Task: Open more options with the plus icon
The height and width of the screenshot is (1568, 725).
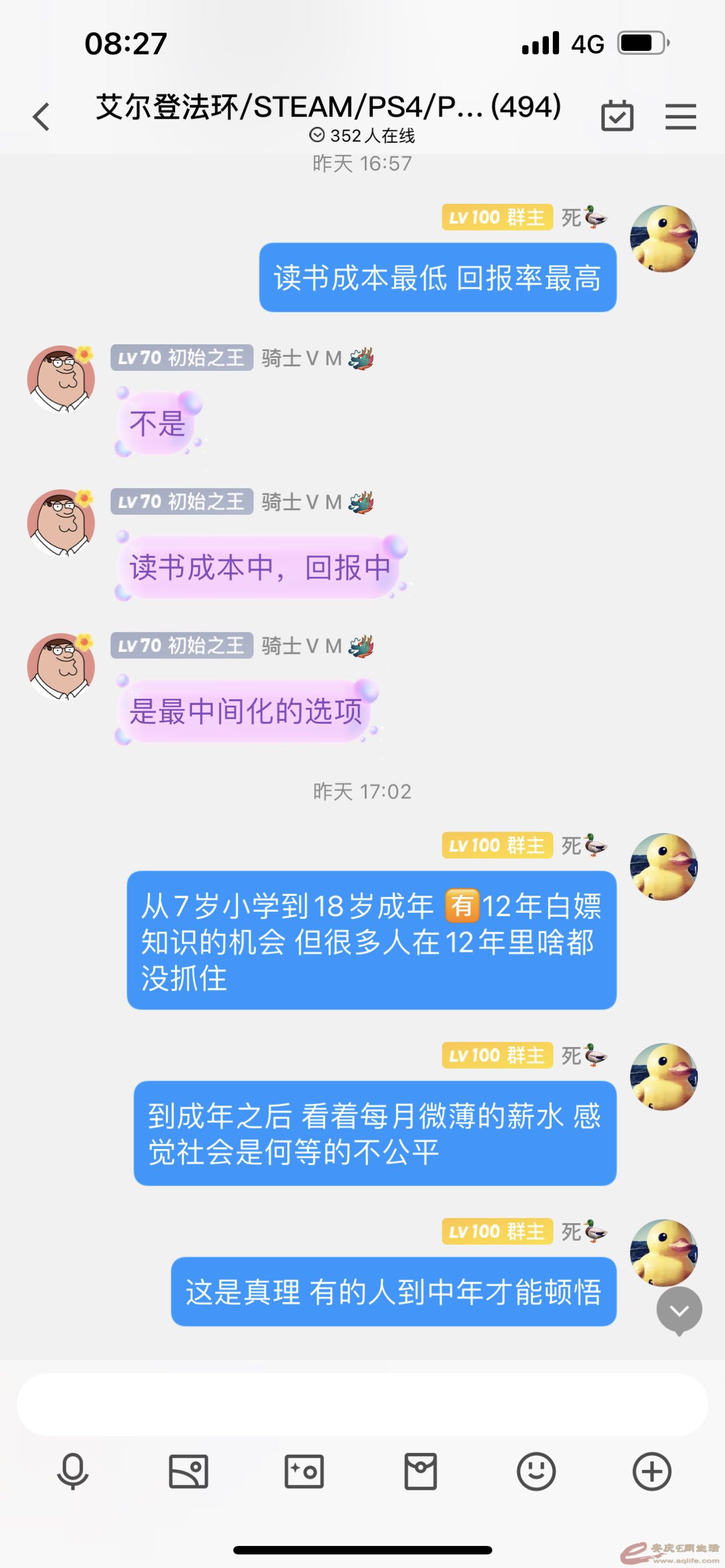Action: click(x=651, y=1472)
